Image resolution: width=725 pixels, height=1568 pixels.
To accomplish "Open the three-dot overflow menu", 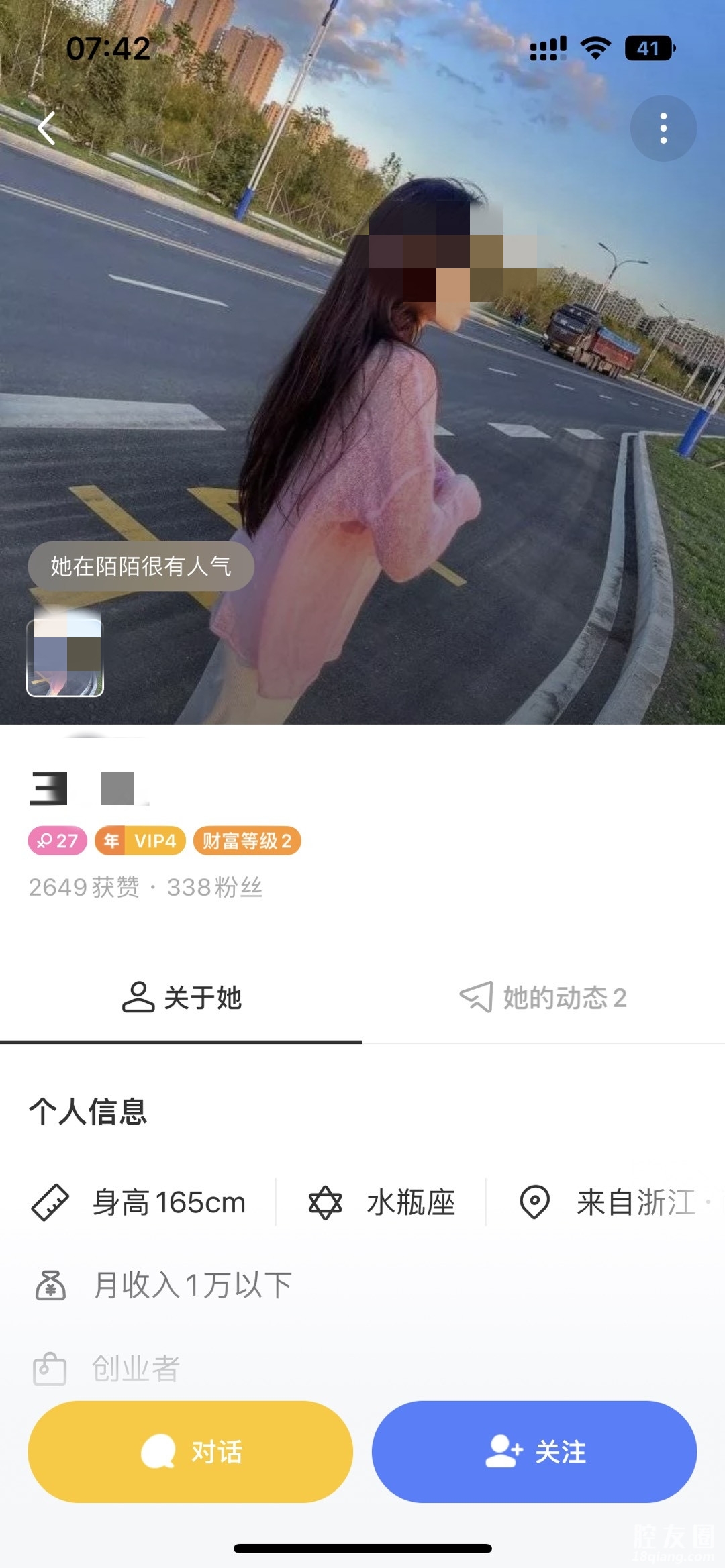I will [x=663, y=128].
